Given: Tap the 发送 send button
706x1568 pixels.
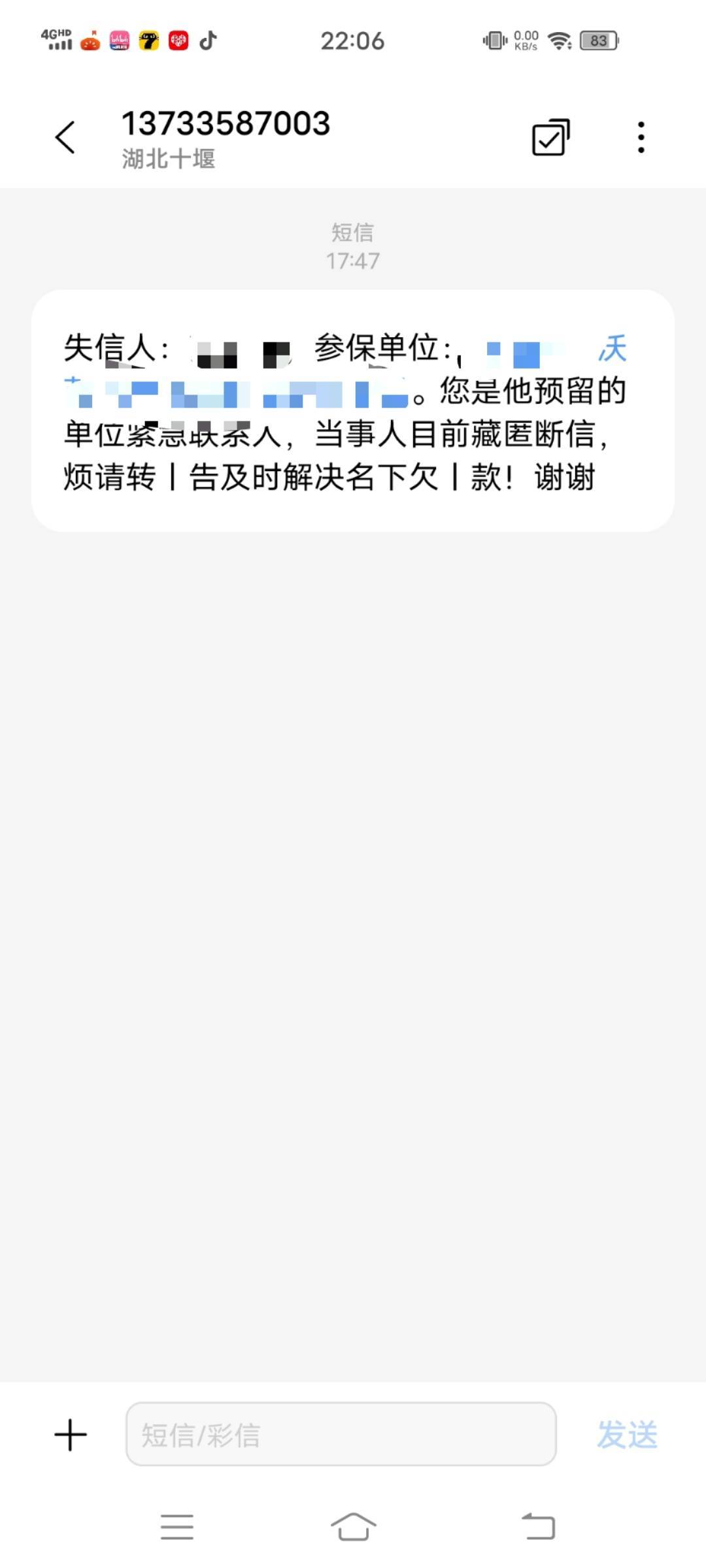Looking at the screenshot, I should [627, 1435].
